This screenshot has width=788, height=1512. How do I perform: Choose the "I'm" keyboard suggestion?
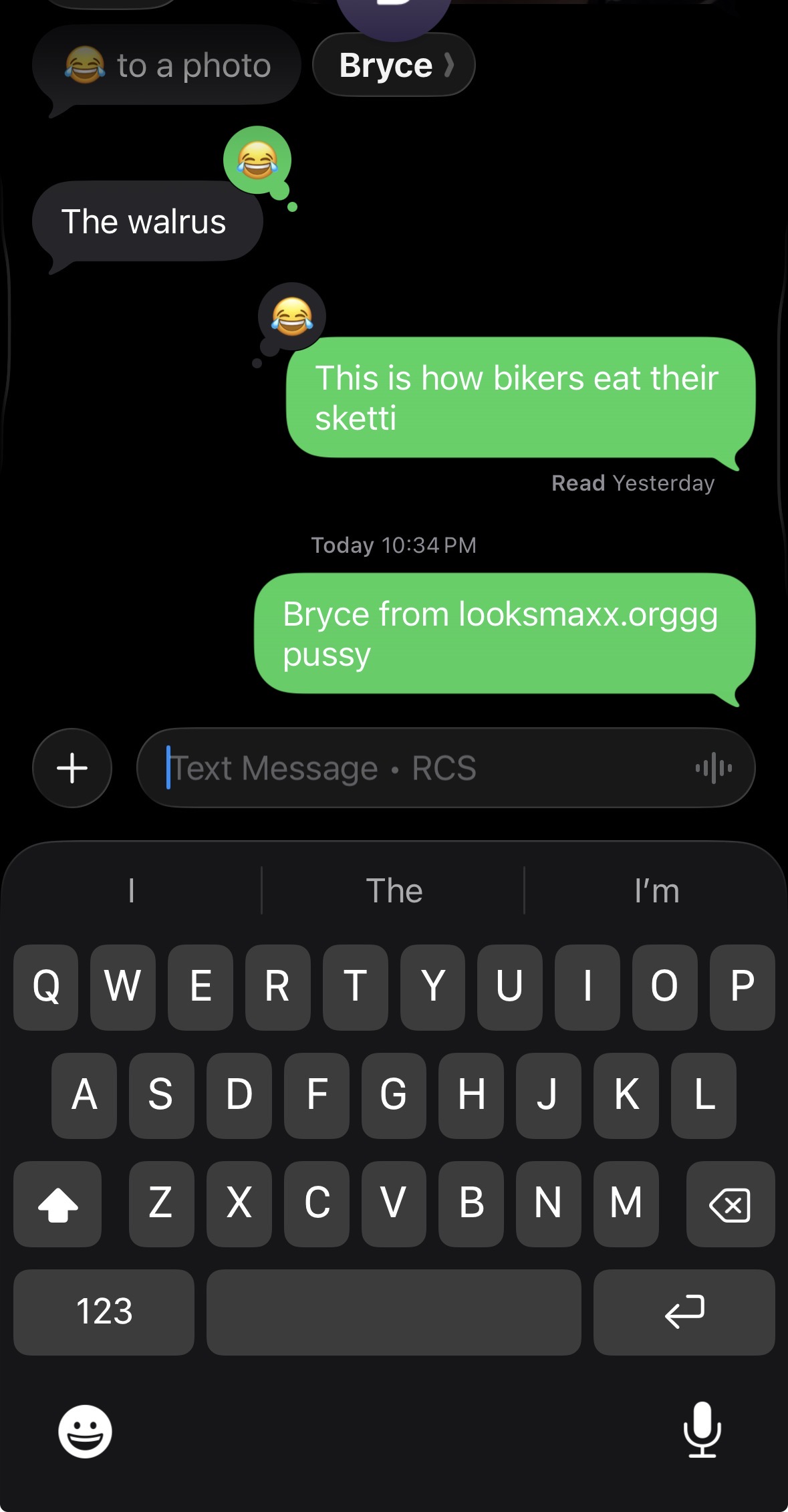coord(656,890)
